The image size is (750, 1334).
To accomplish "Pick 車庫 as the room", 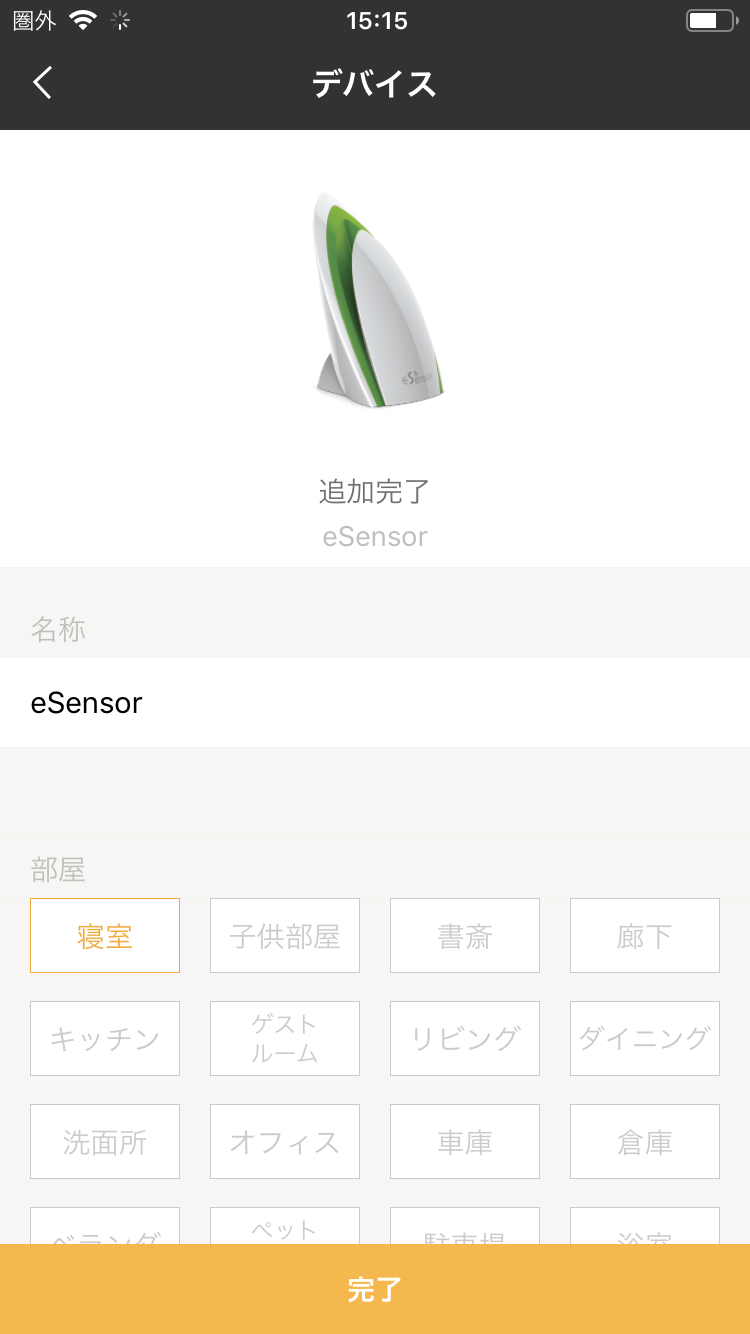I will coord(465,1142).
